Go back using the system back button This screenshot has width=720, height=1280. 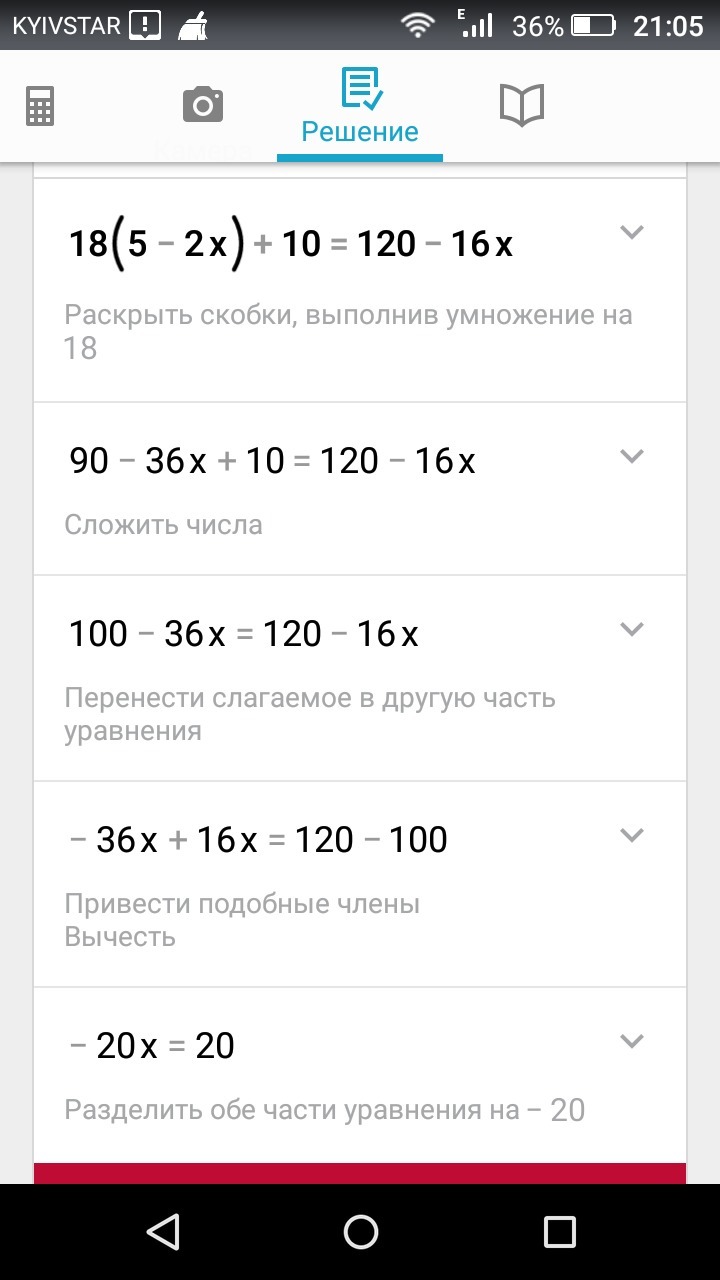162,1231
